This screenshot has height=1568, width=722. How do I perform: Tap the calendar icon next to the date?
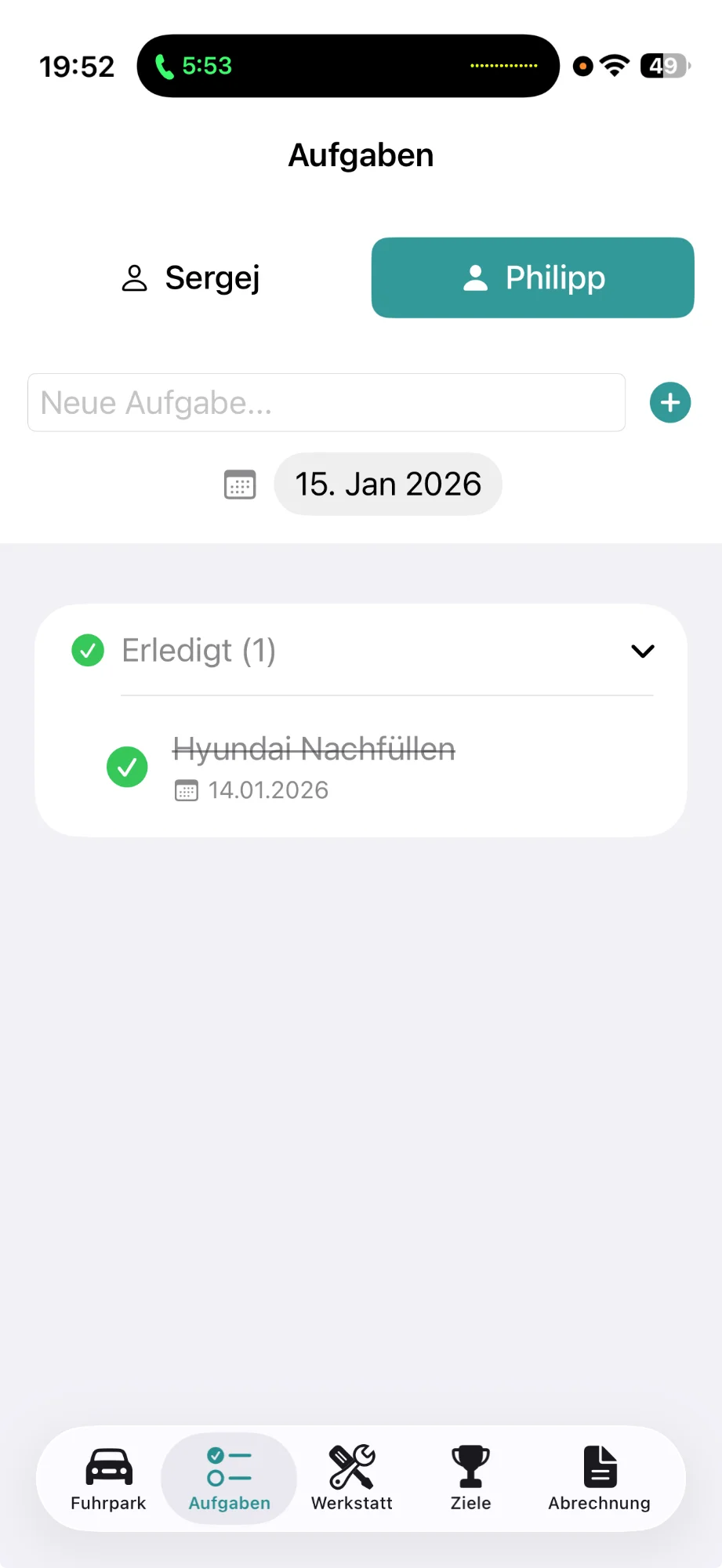coord(240,485)
